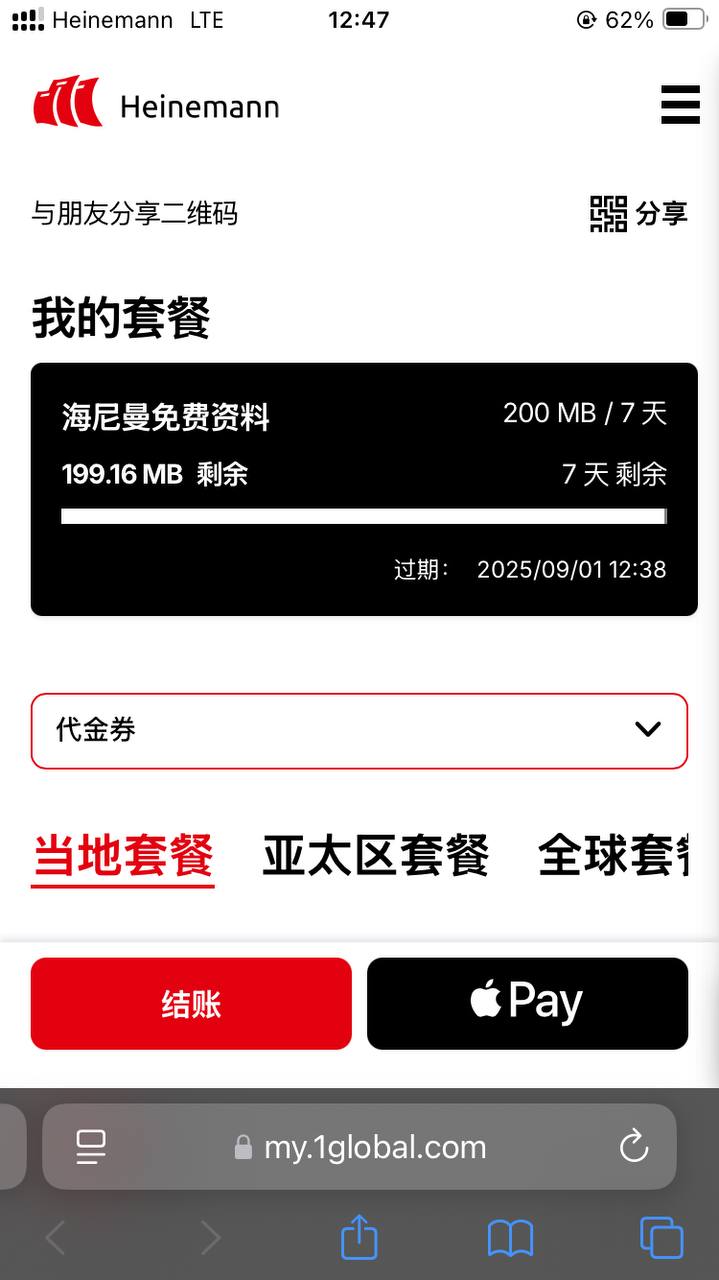Viewport: 719px width, 1280px height.
Task: Open the Safari page settings icon
Action: click(91, 1147)
